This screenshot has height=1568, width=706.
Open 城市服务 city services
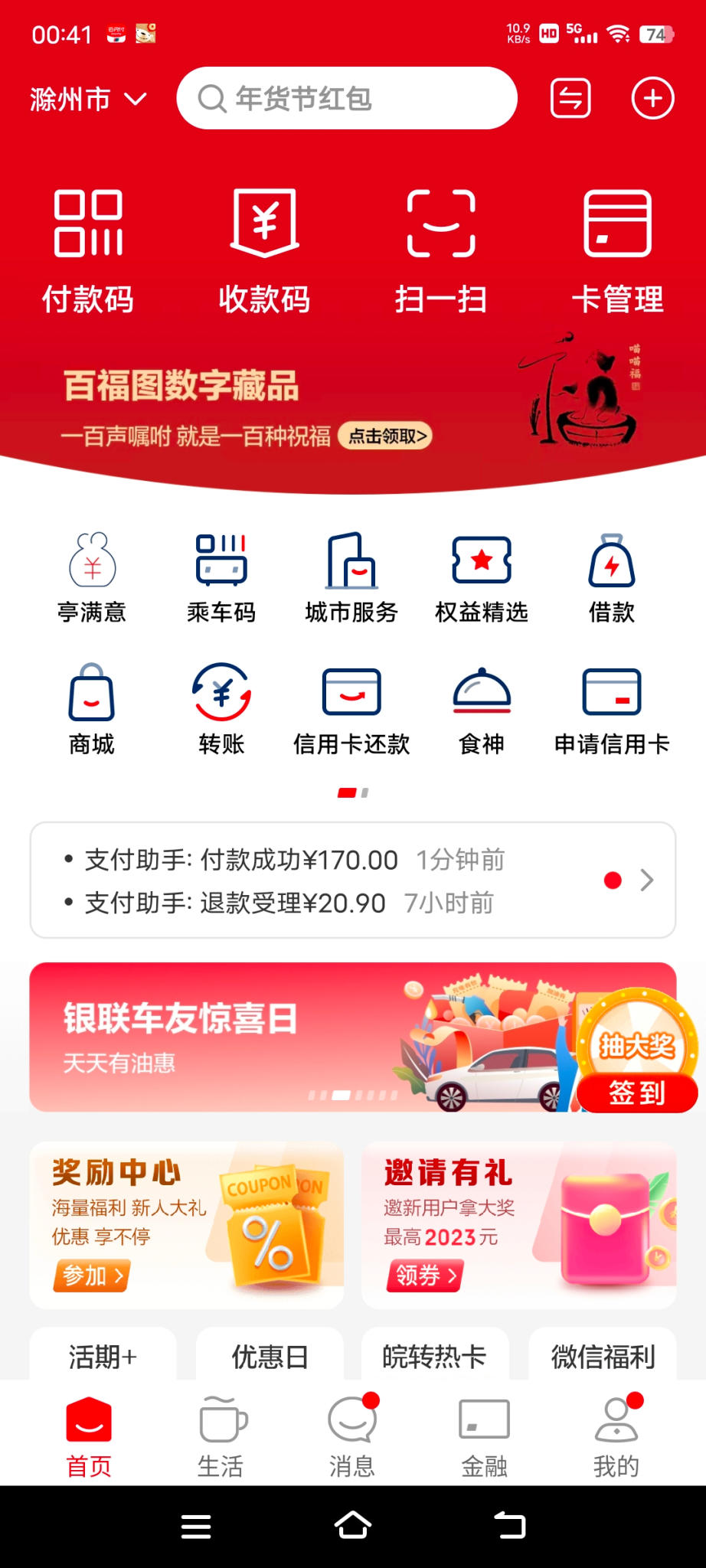click(x=351, y=578)
